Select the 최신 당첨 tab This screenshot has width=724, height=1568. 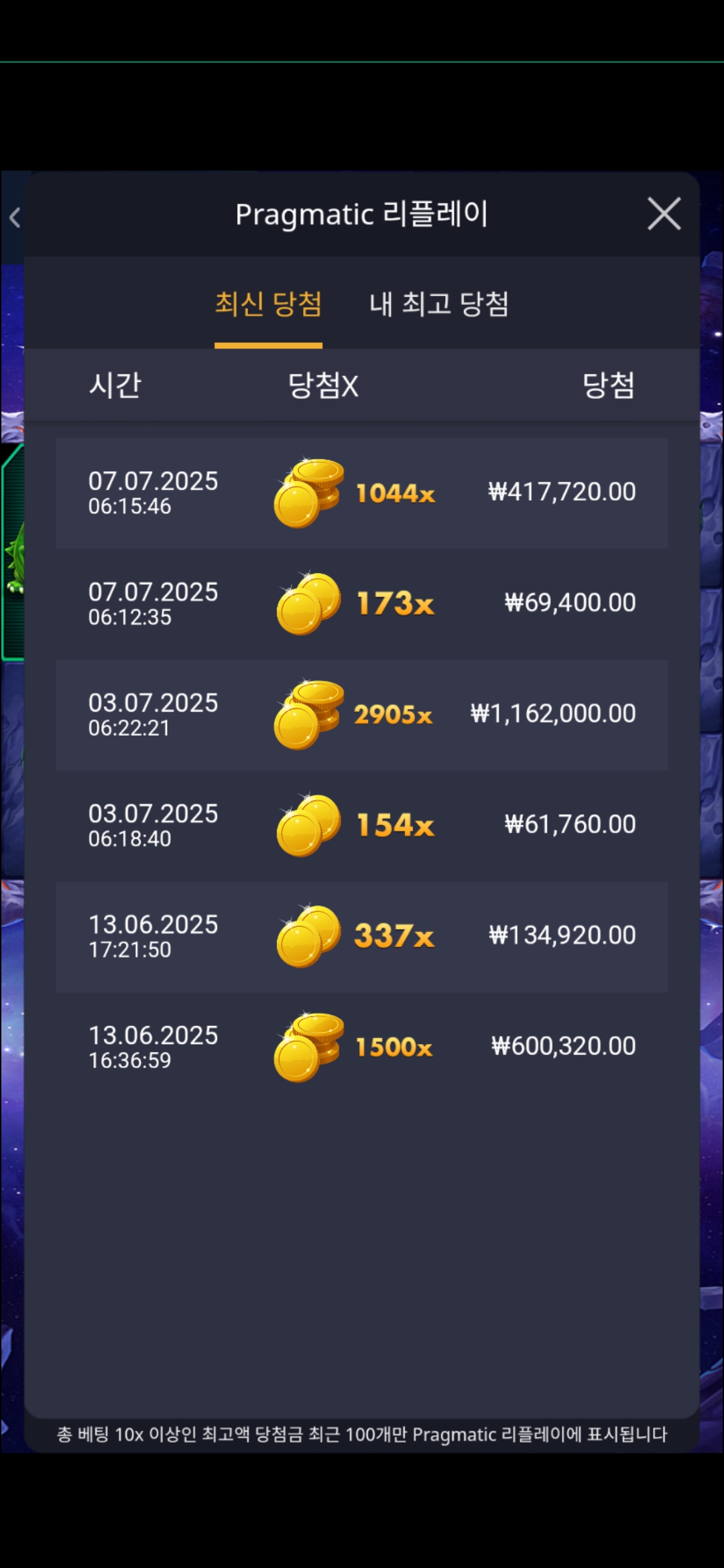coord(268,304)
